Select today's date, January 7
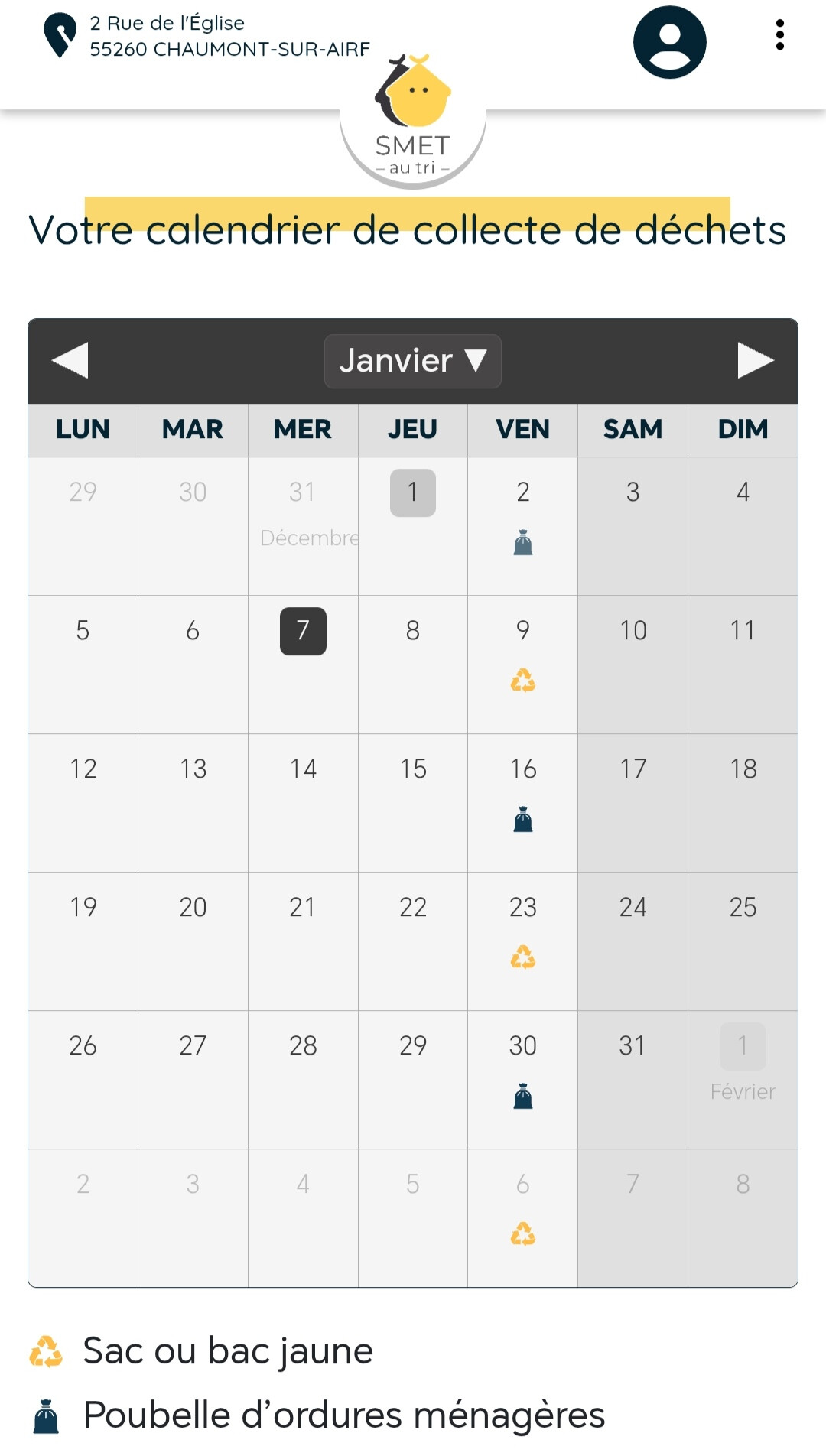The width and height of the screenshot is (826, 1456). point(303,632)
